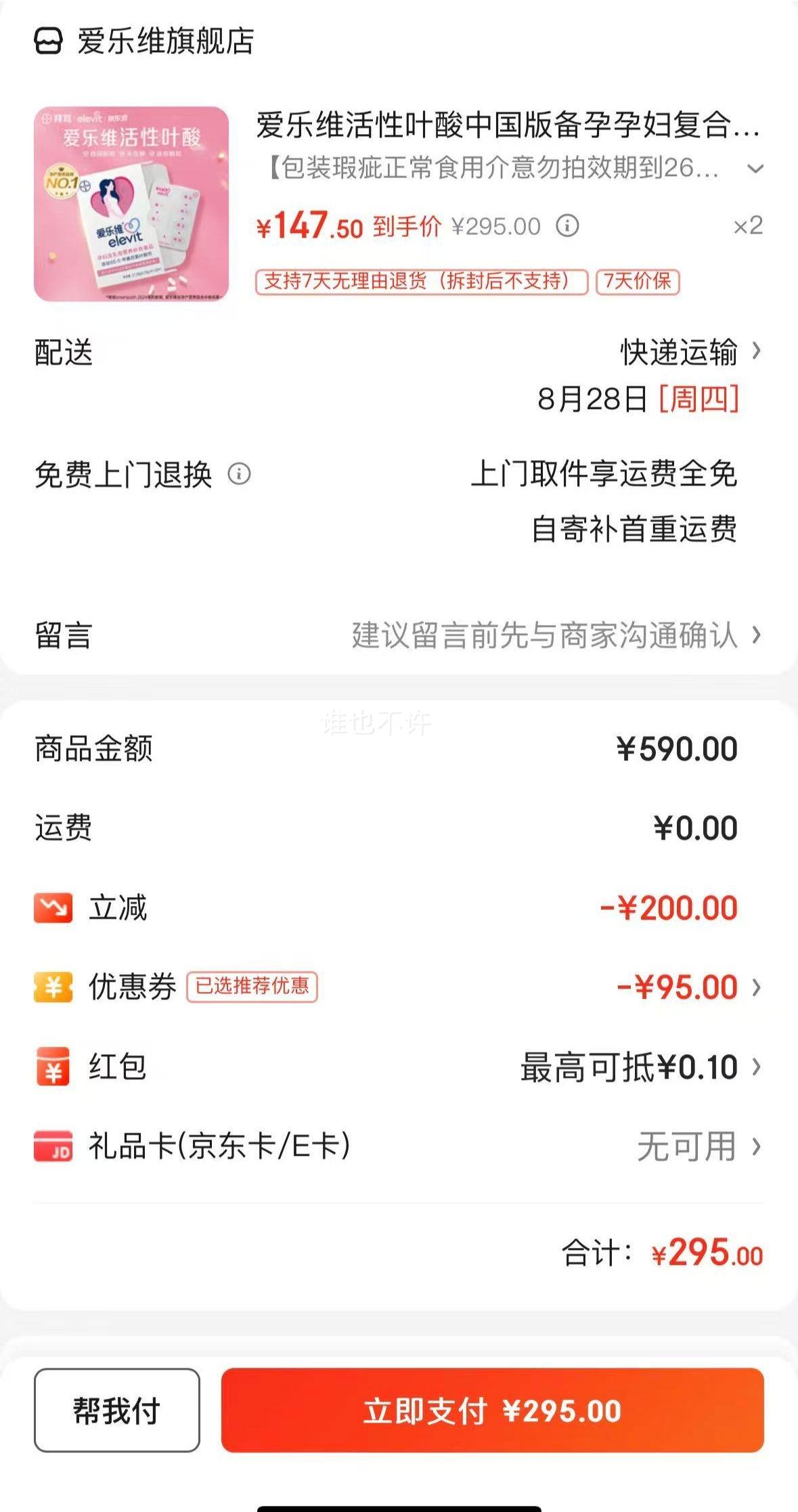Open the 红包 red packet options
This screenshot has width=798, height=1512.
[399, 1066]
